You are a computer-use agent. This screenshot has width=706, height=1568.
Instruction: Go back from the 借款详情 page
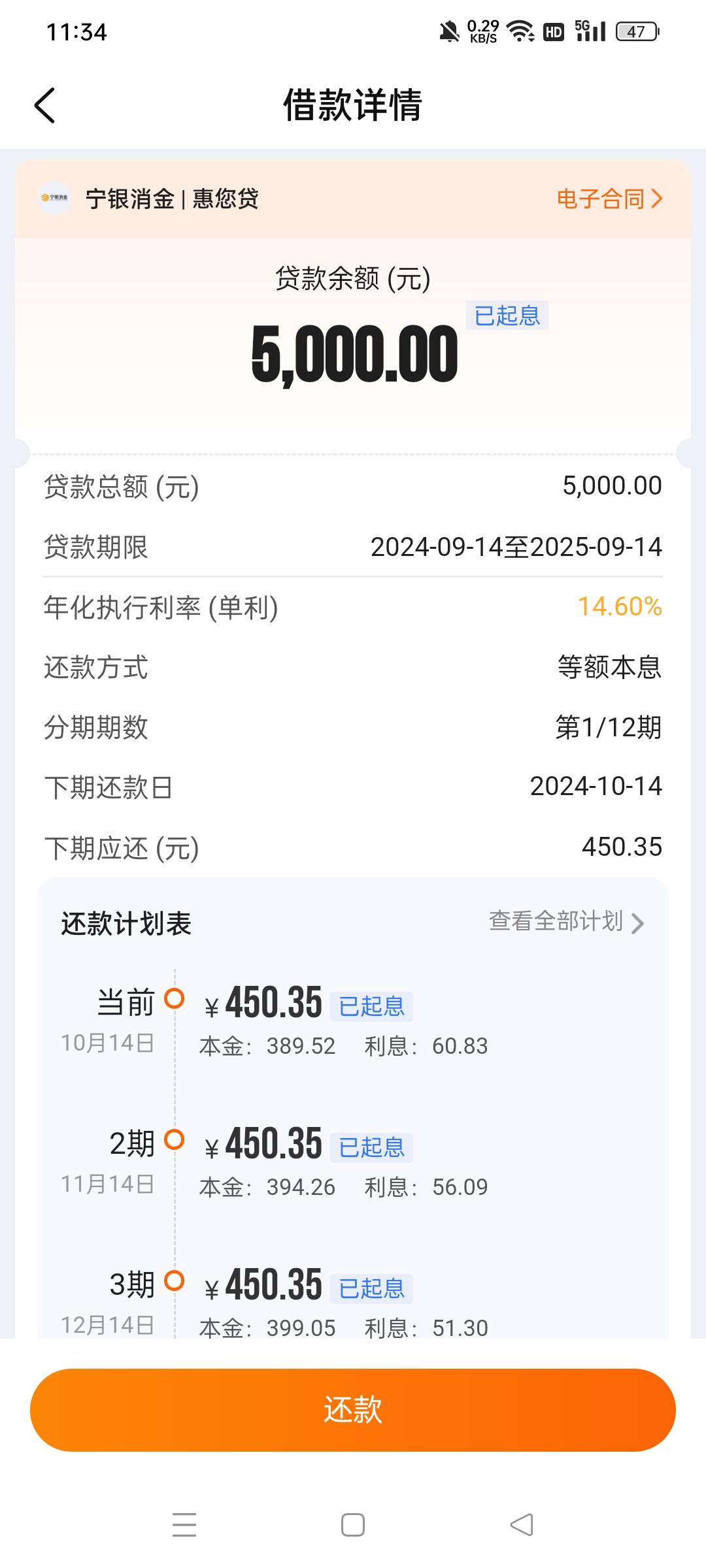pos(44,105)
